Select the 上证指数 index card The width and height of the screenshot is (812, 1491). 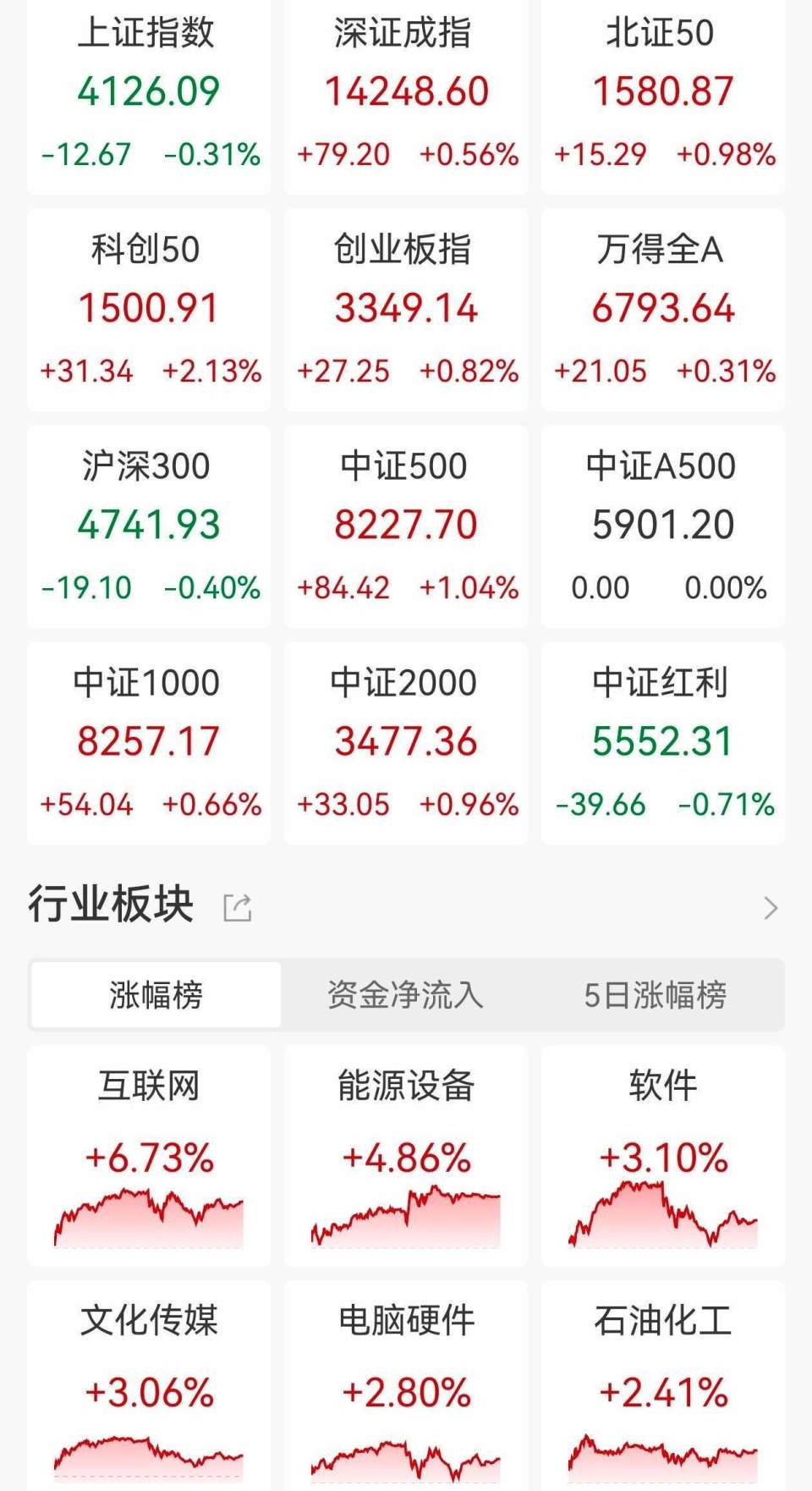tap(148, 93)
